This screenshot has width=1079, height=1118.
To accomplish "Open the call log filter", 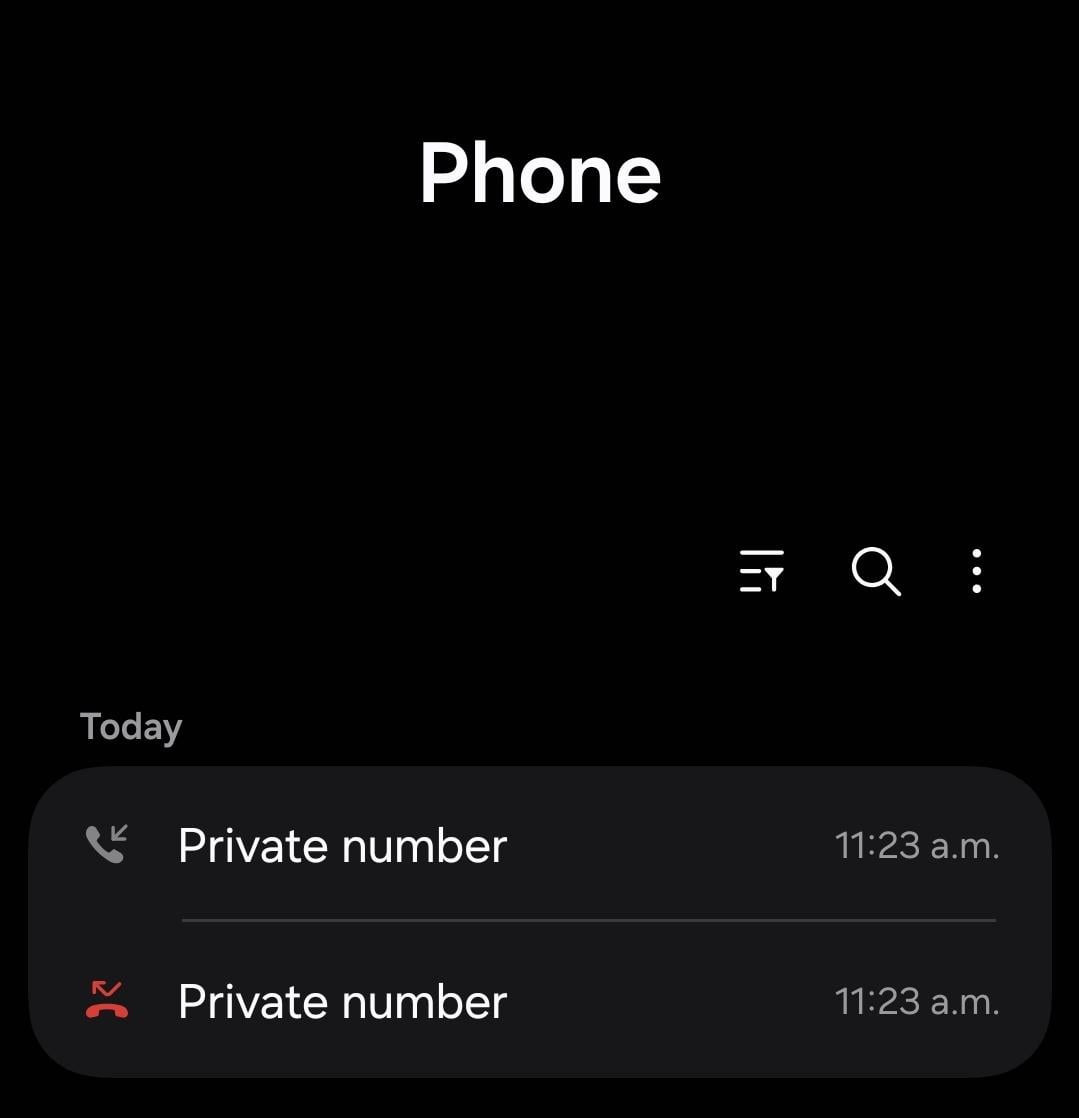I will pos(761,571).
